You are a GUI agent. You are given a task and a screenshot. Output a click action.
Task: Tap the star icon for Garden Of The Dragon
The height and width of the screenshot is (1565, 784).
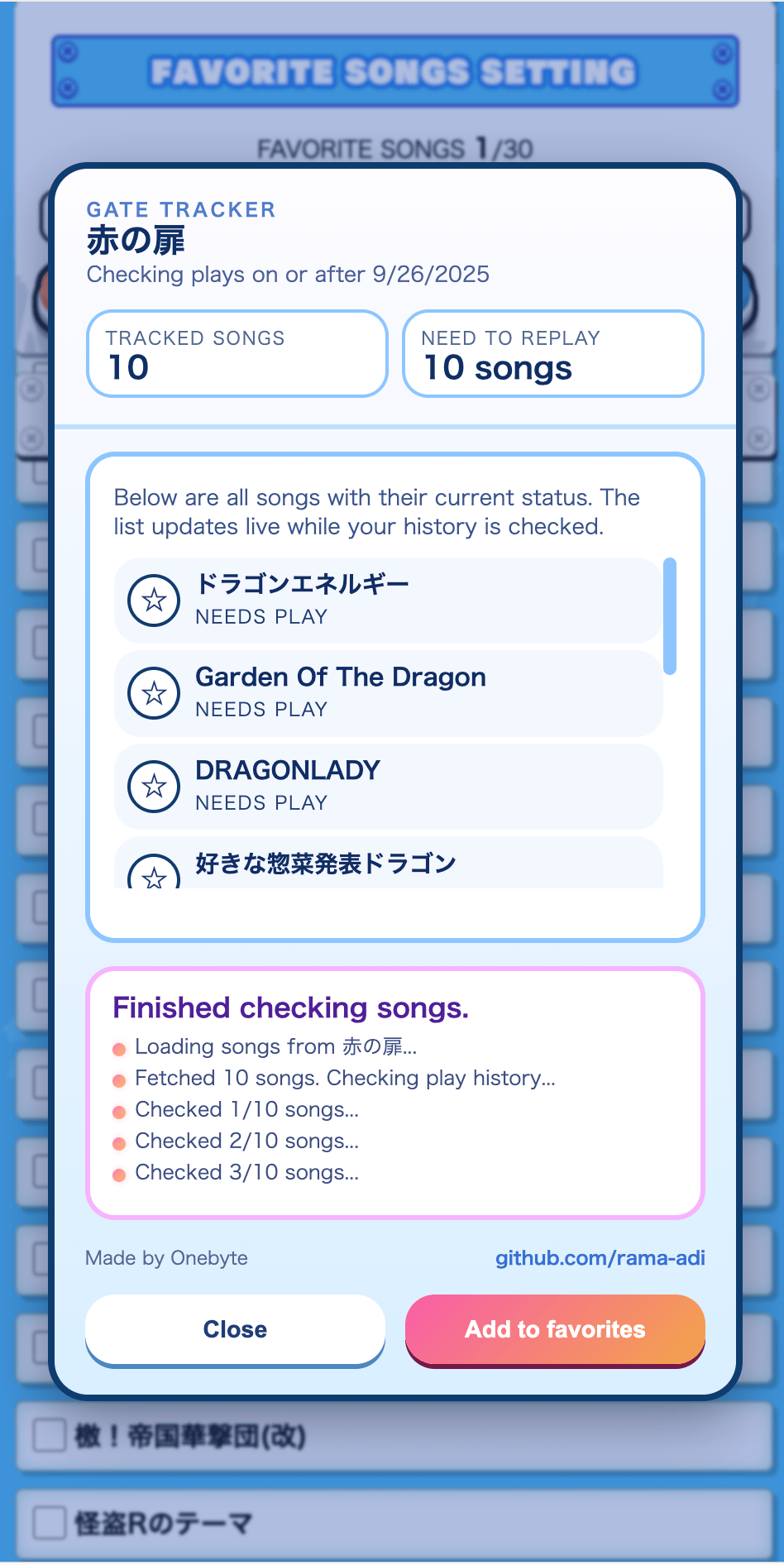click(154, 693)
